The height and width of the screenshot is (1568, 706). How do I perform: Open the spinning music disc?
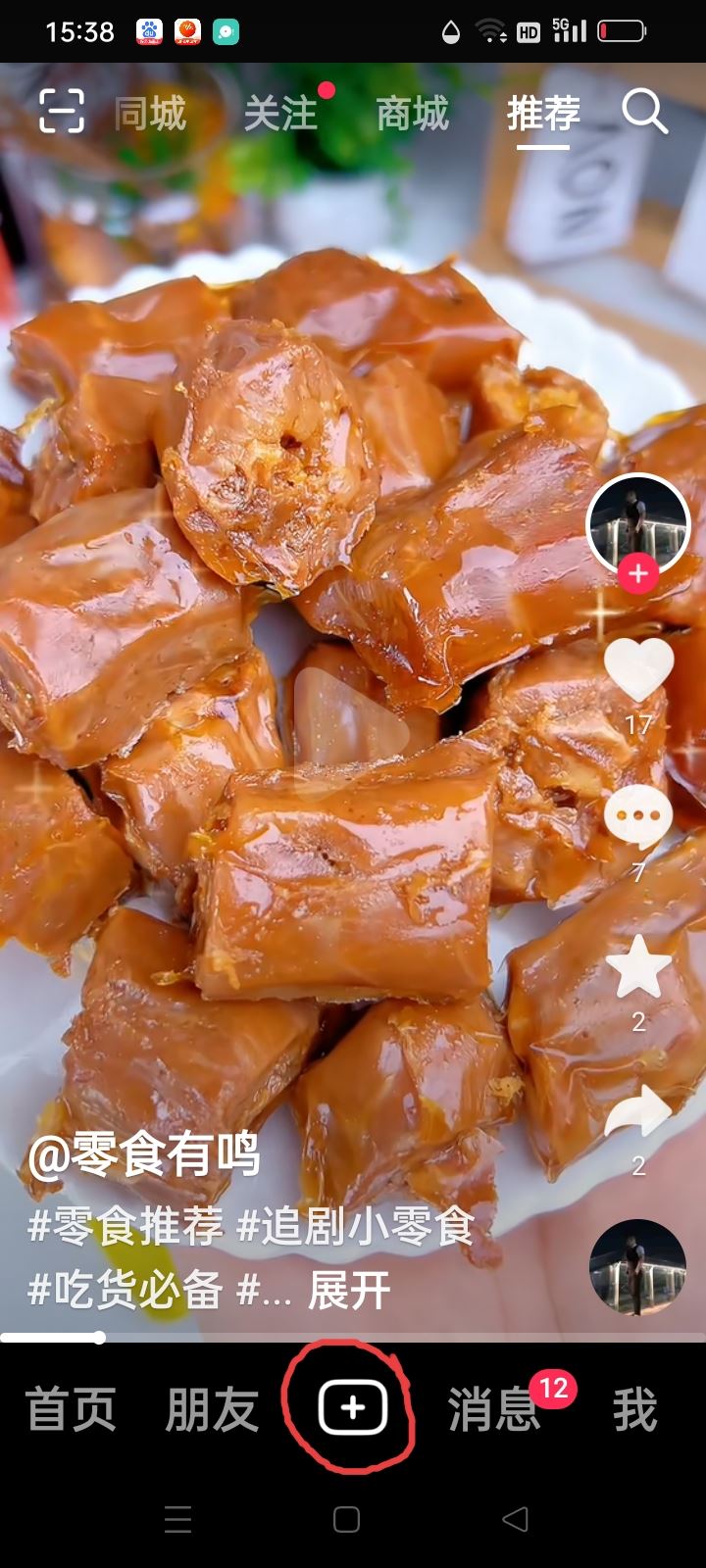(637, 1267)
